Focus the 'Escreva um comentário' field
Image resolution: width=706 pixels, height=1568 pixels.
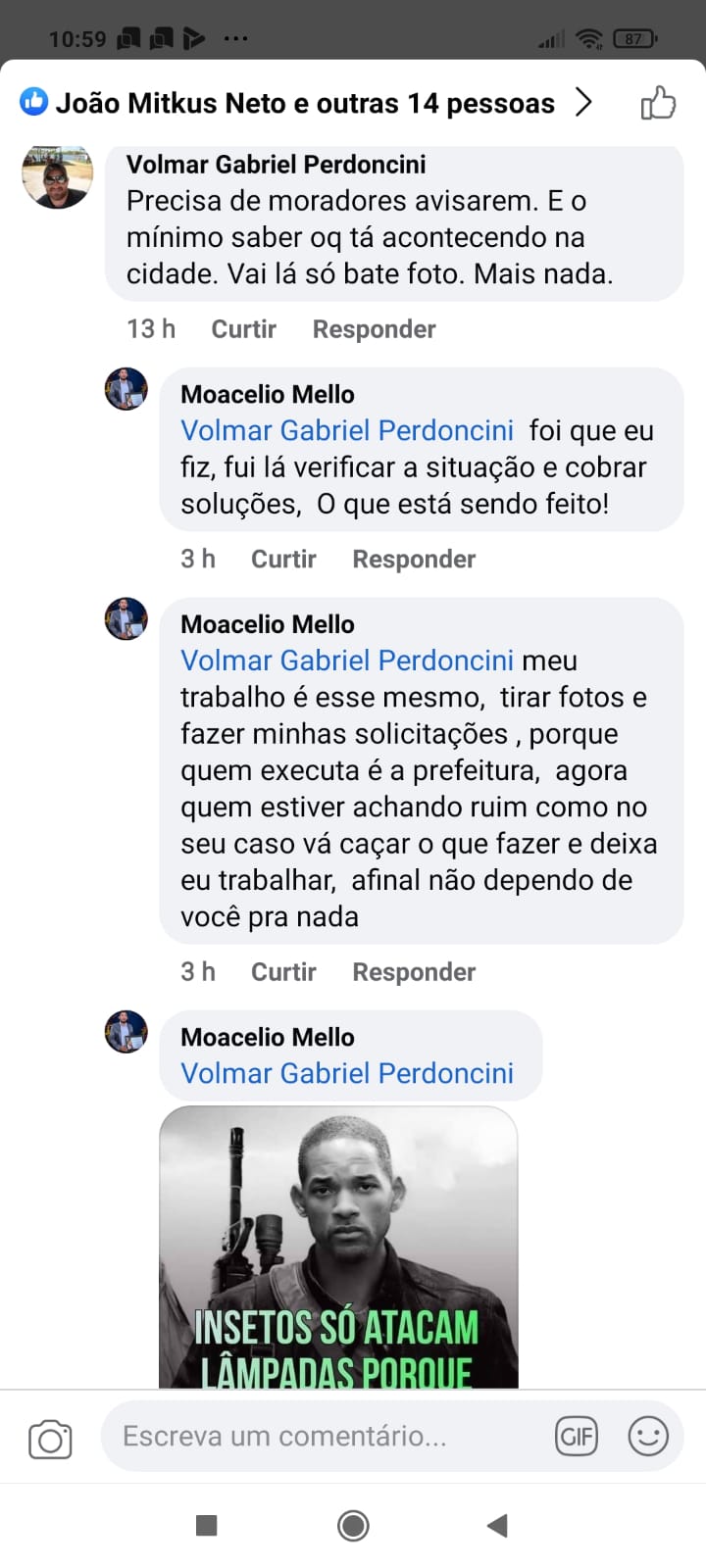tap(324, 1437)
